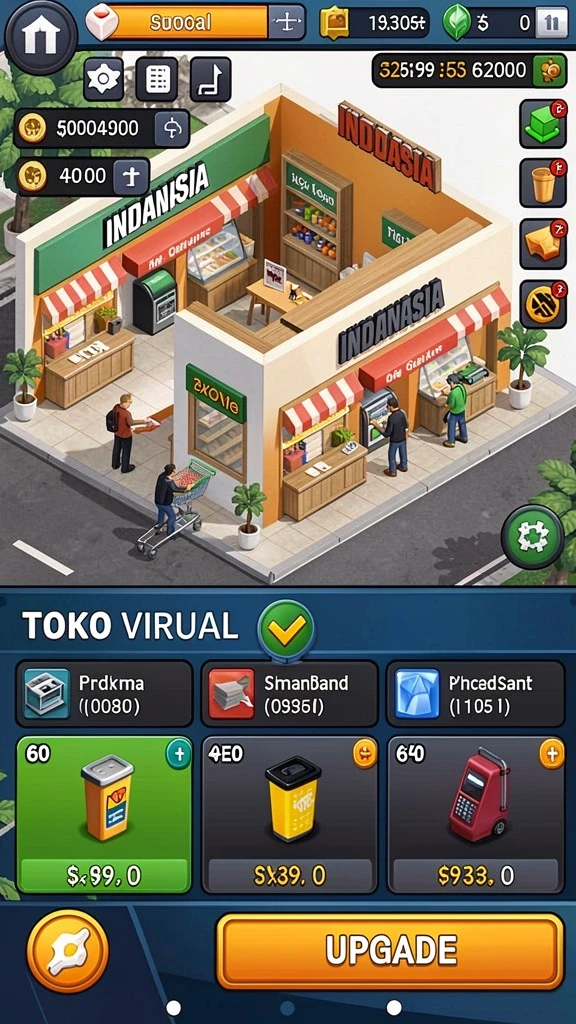Select the PhcedSant category
Viewport: 576px width, 1024px height.
(475, 694)
